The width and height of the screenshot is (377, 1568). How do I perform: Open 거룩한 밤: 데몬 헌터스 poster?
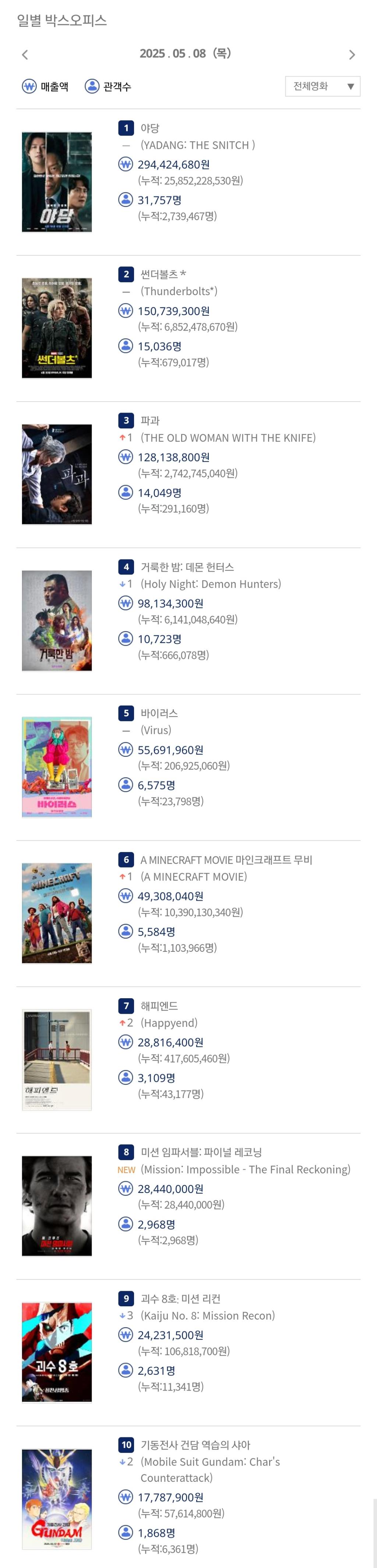click(57, 620)
